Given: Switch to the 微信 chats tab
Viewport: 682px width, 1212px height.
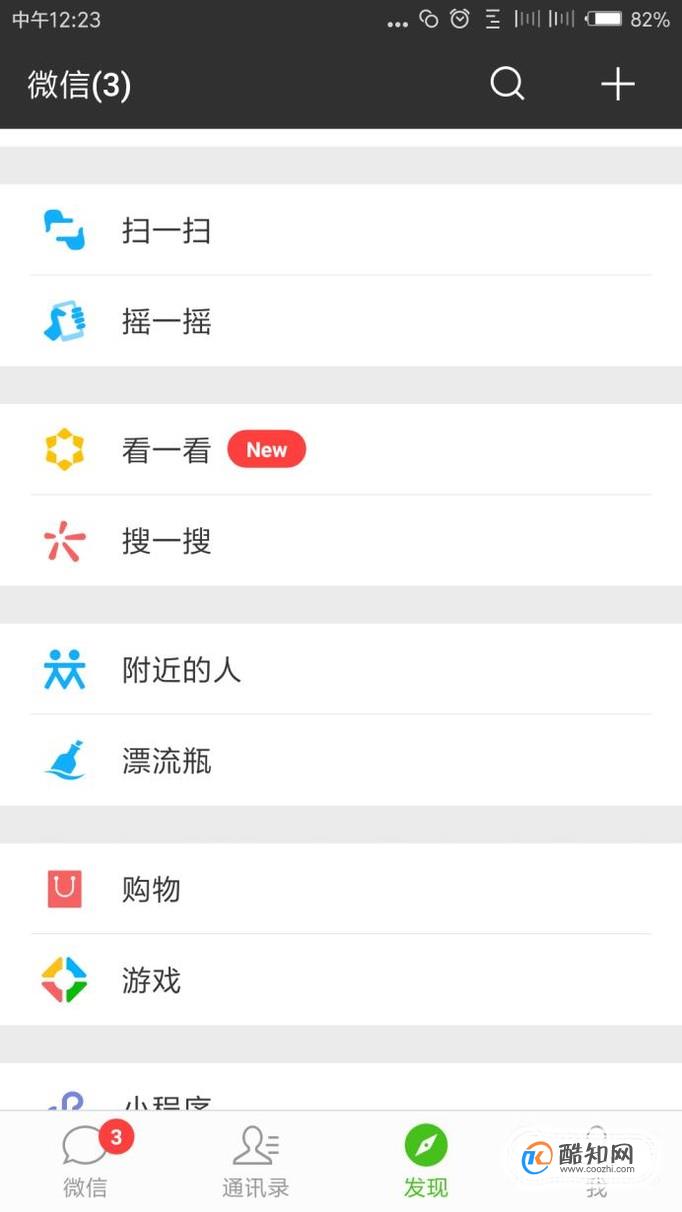Looking at the screenshot, I should pyautogui.click(x=85, y=1161).
